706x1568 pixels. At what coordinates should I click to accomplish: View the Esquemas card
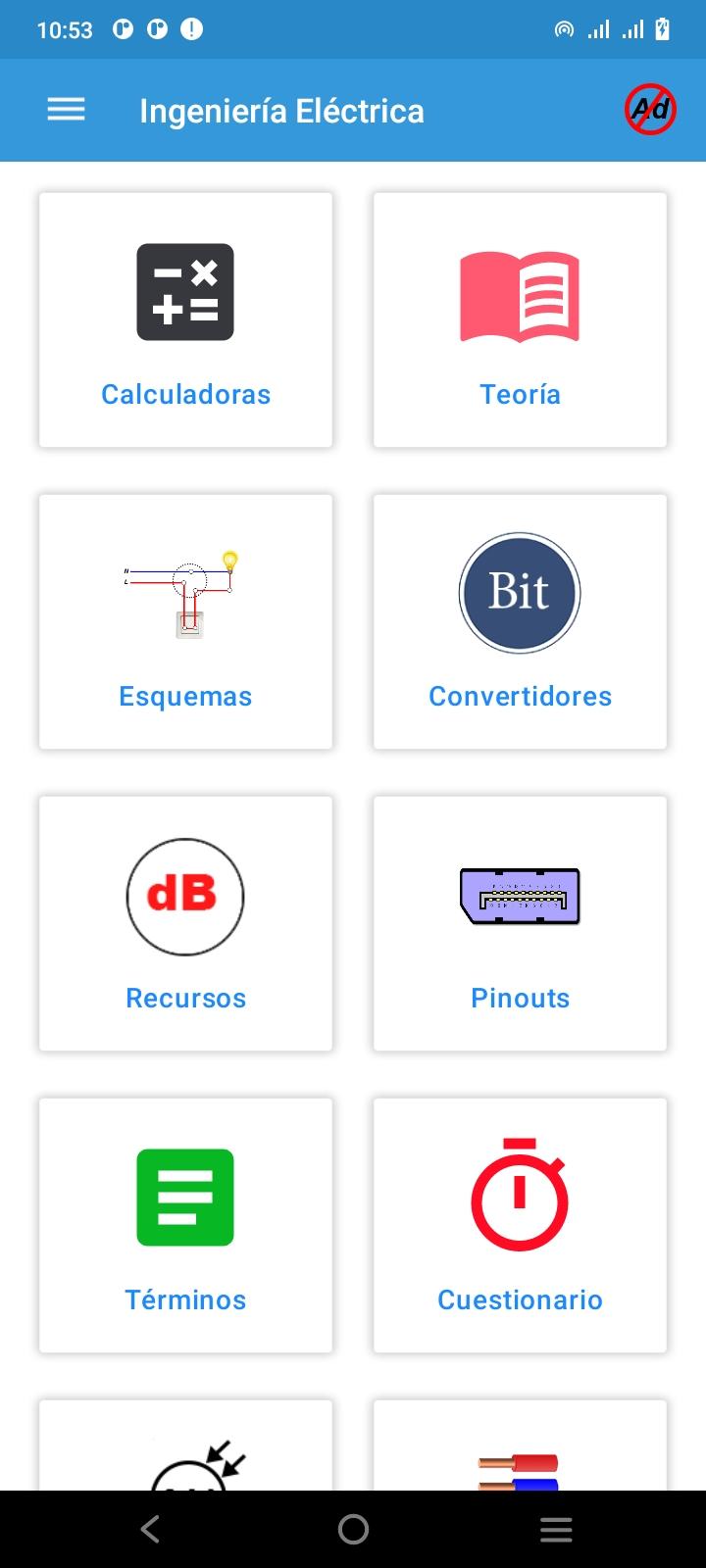[185, 622]
